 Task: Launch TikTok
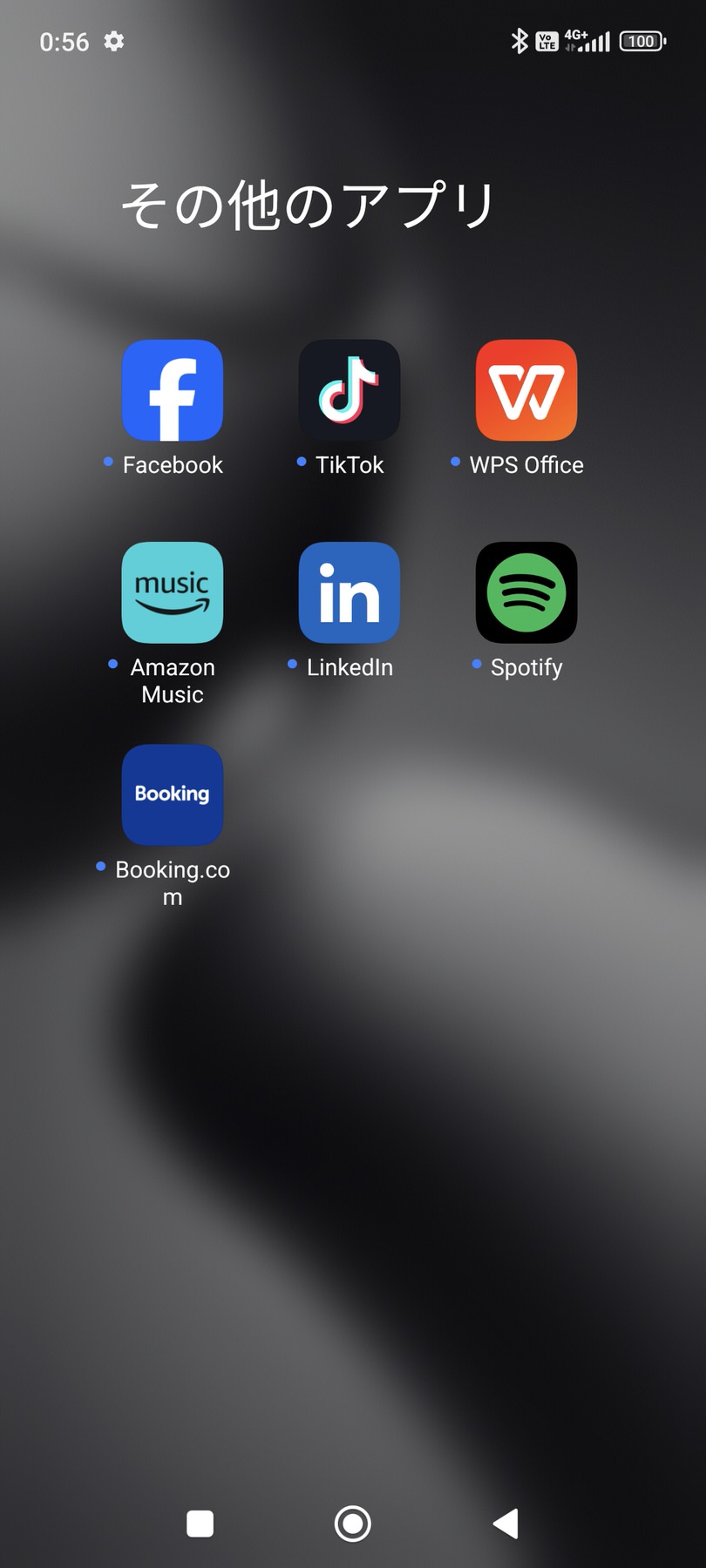[x=350, y=390]
